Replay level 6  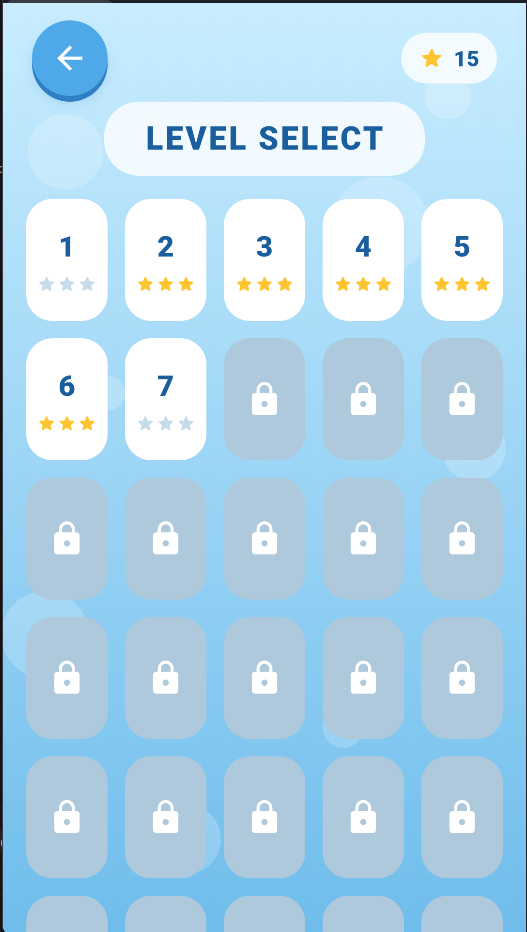(67, 399)
